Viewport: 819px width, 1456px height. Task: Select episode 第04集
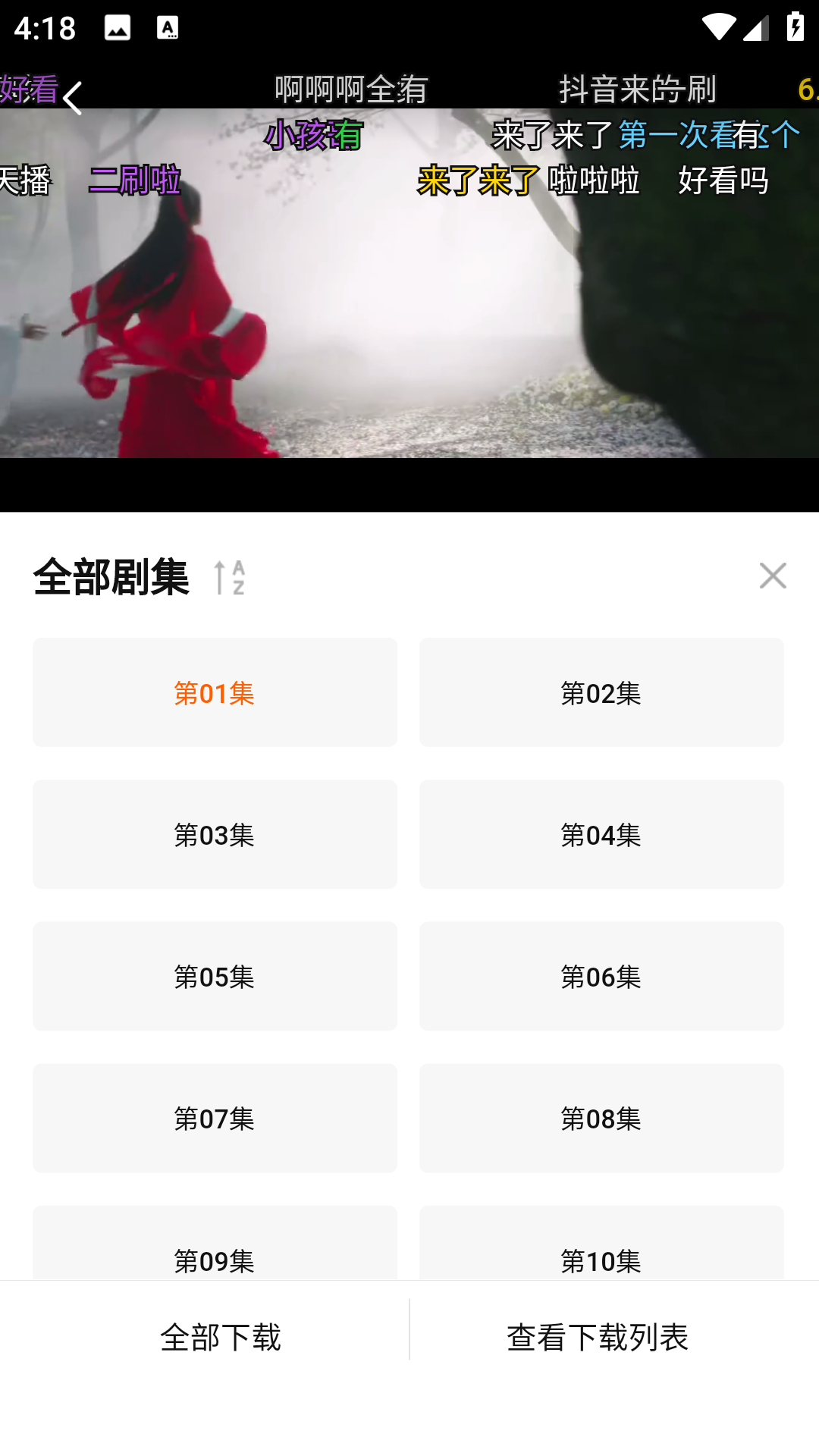click(601, 834)
